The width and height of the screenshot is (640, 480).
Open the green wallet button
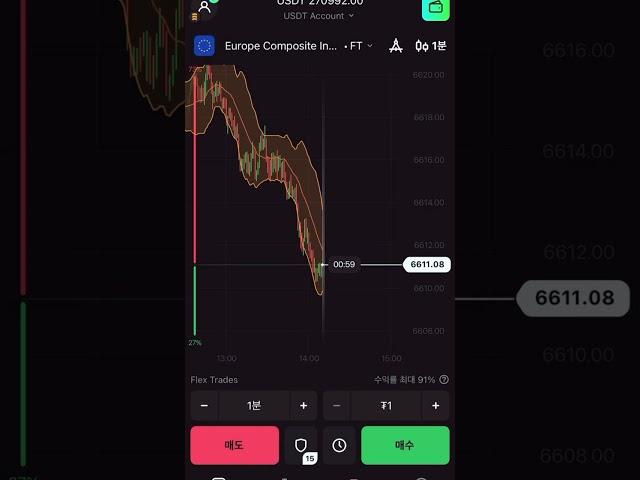click(x=435, y=7)
